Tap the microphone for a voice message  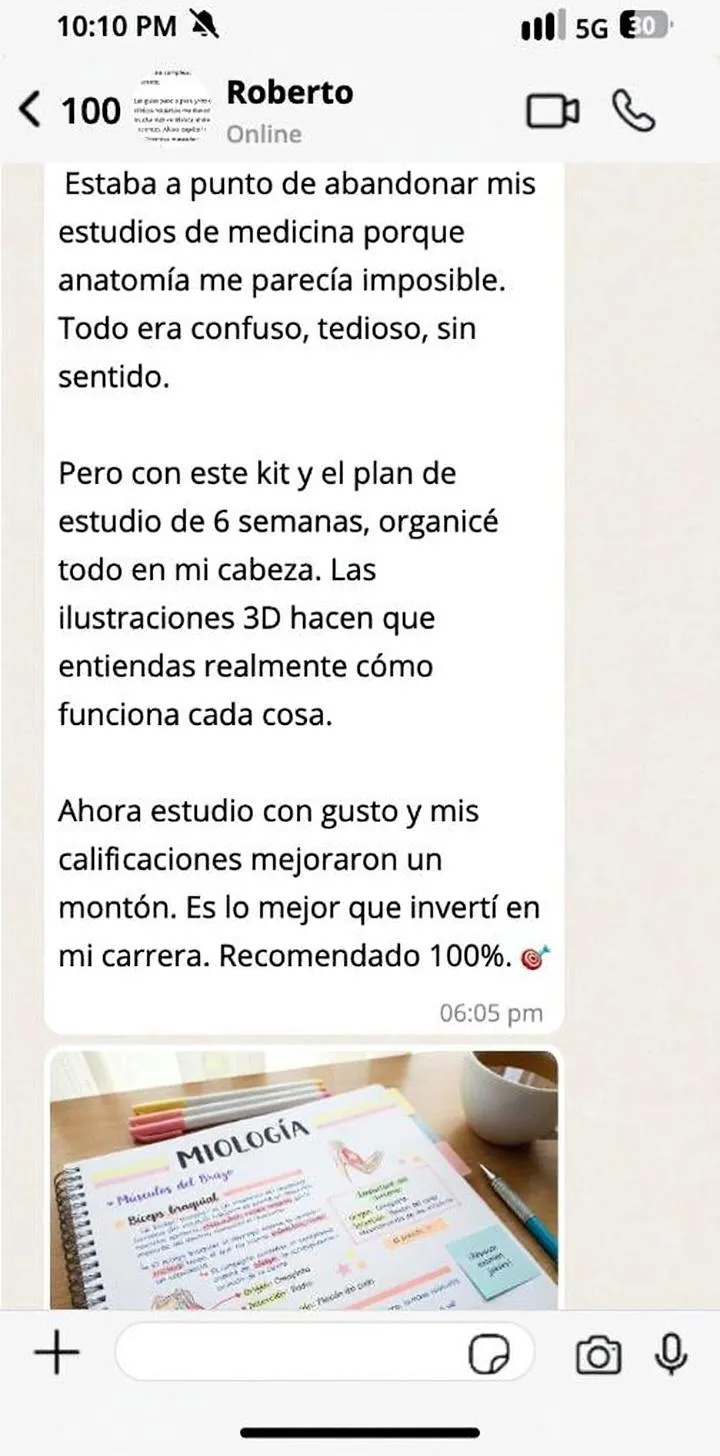tap(670, 1354)
